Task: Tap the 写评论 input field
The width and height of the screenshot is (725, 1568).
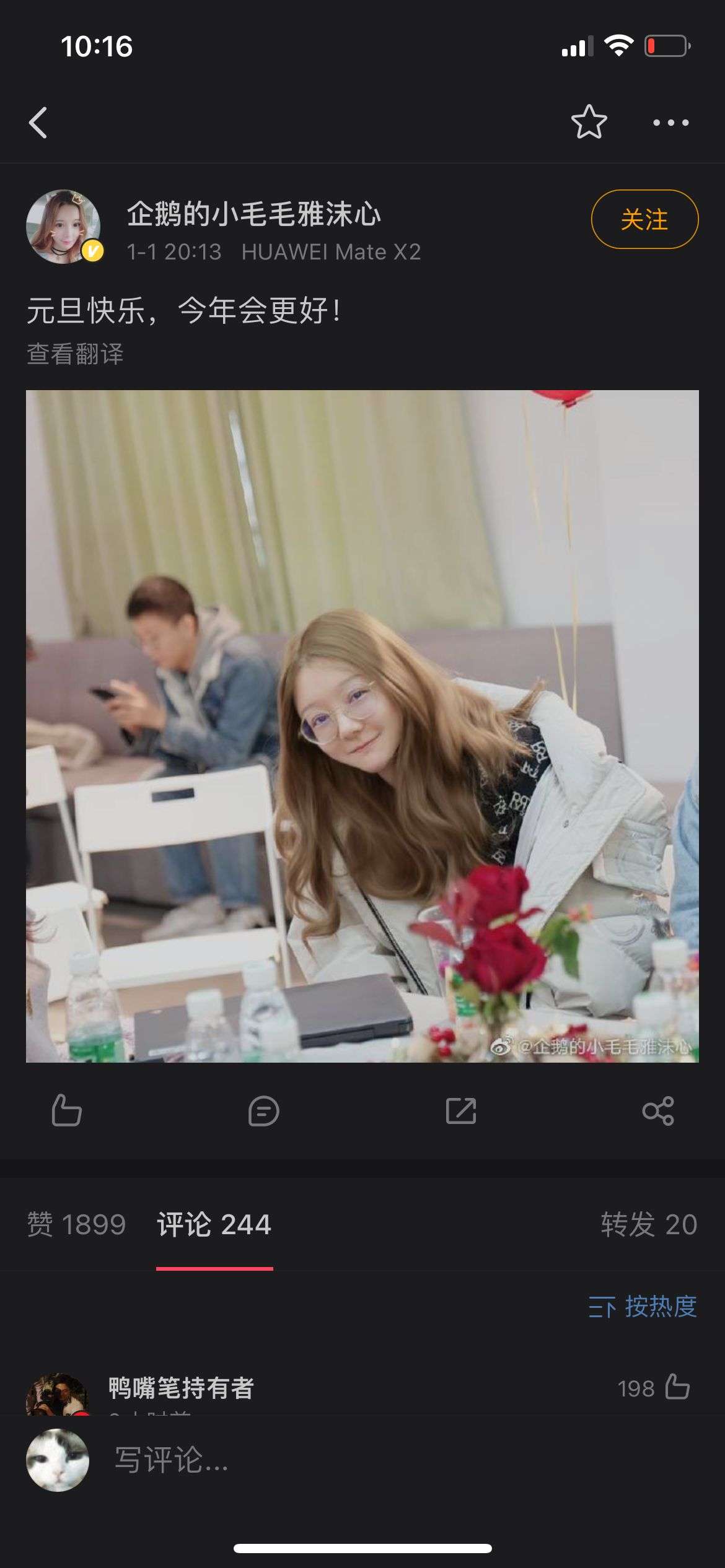Action: [372, 1460]
